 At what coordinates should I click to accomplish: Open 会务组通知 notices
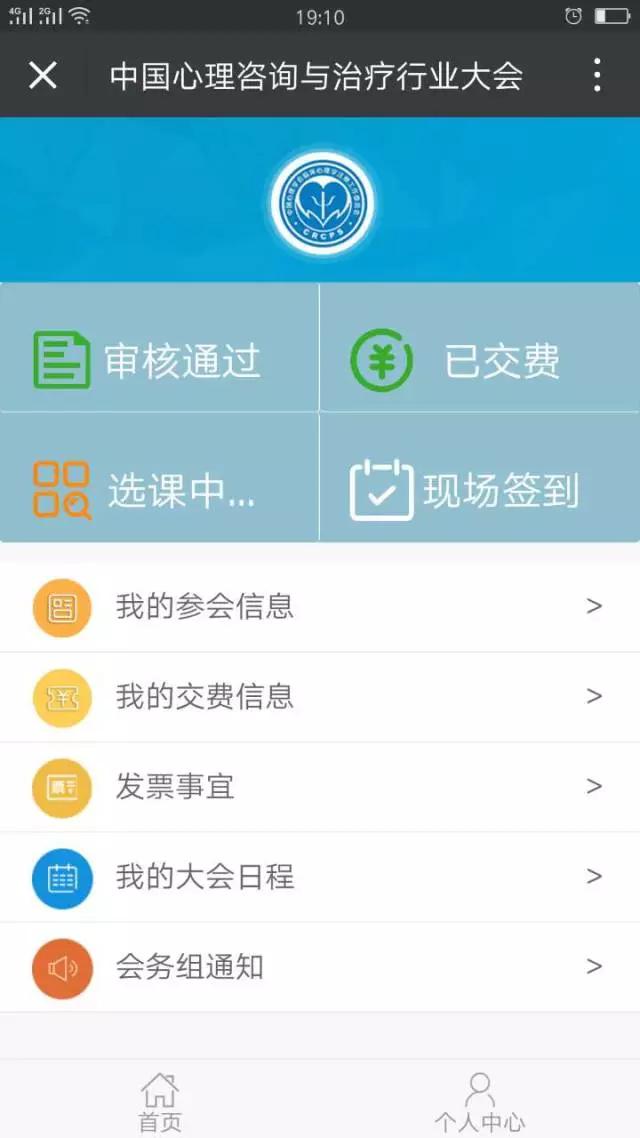[x=320, y=967]
